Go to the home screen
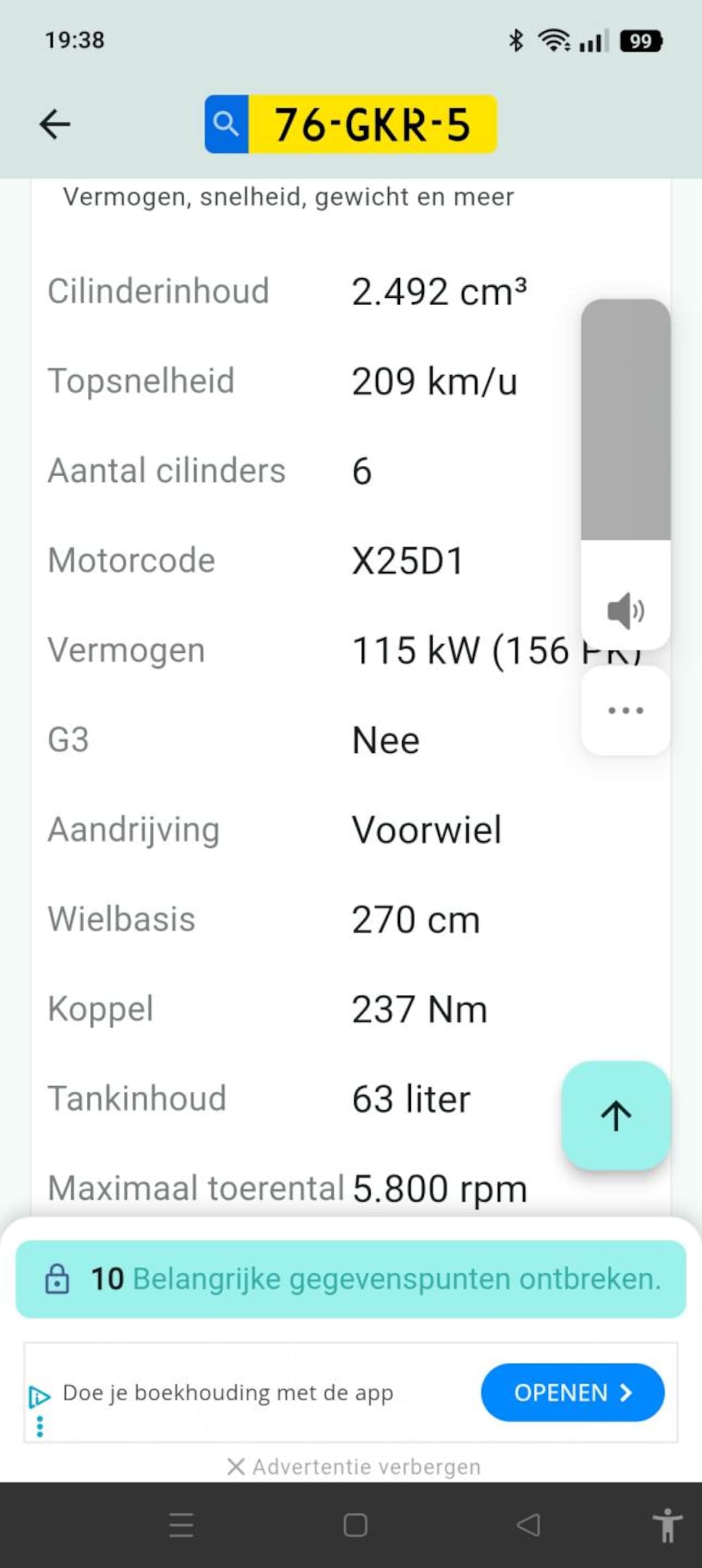 [x=355, y=1525]
